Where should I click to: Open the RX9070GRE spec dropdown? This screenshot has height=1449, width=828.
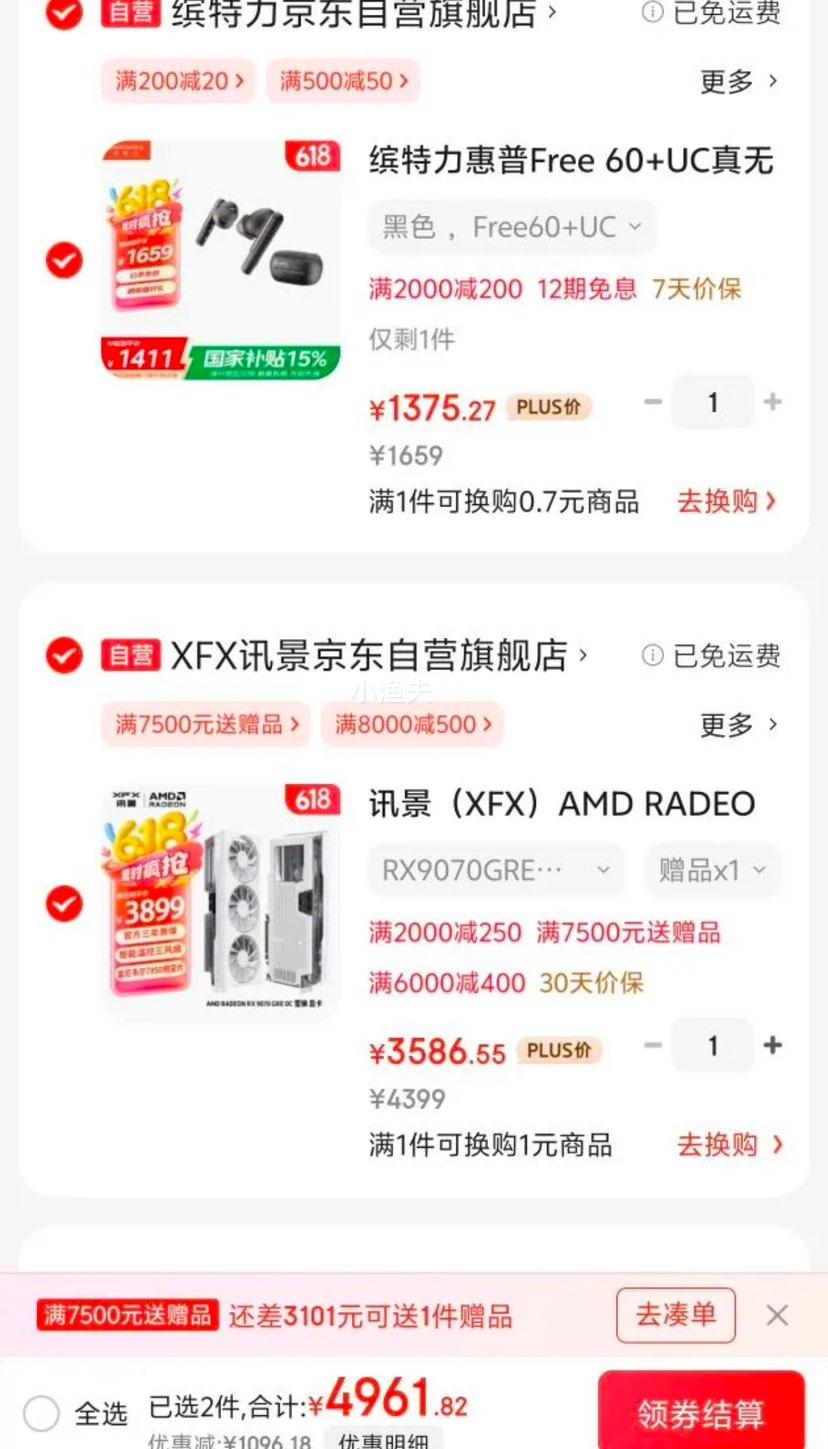pyautogui.click(x=496, y=871)
